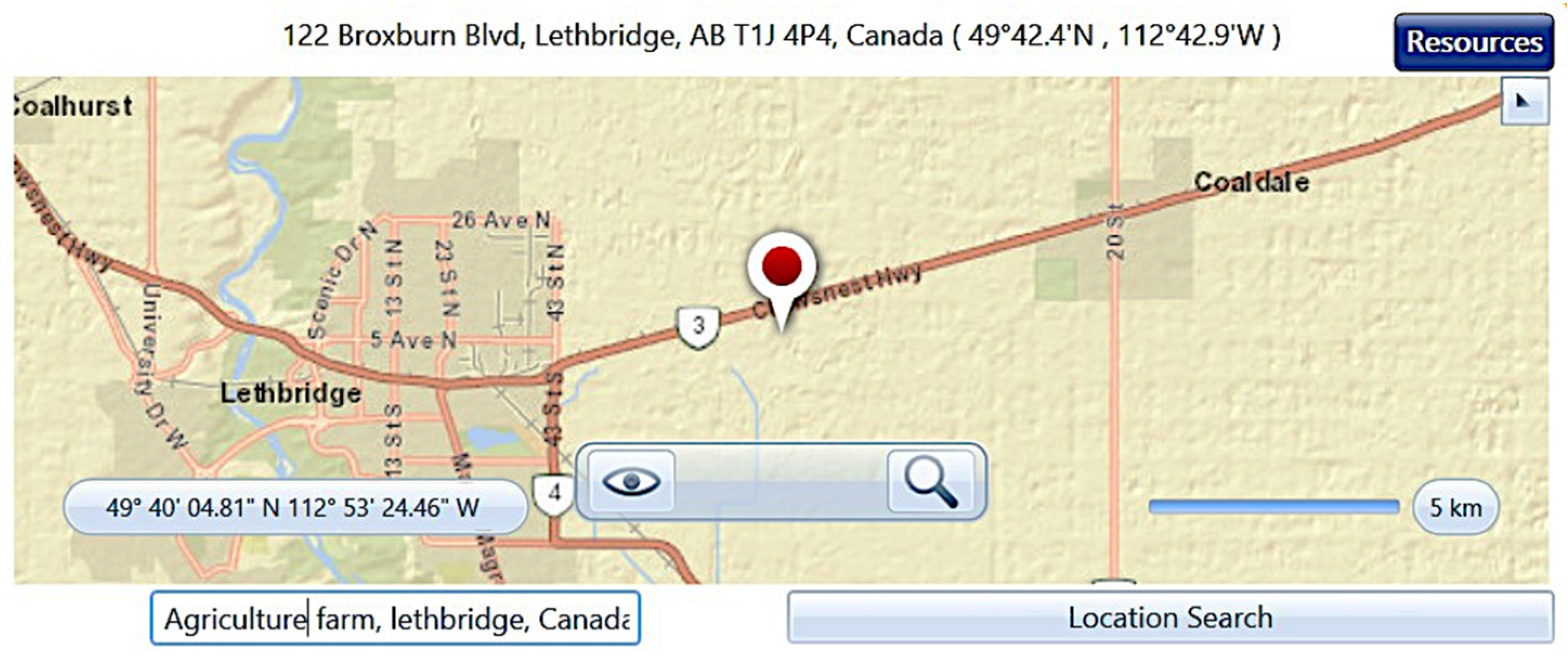
Task: Tap the magnifying glass zoom icon
Action: pyautogui.click(x=931, y=482)
